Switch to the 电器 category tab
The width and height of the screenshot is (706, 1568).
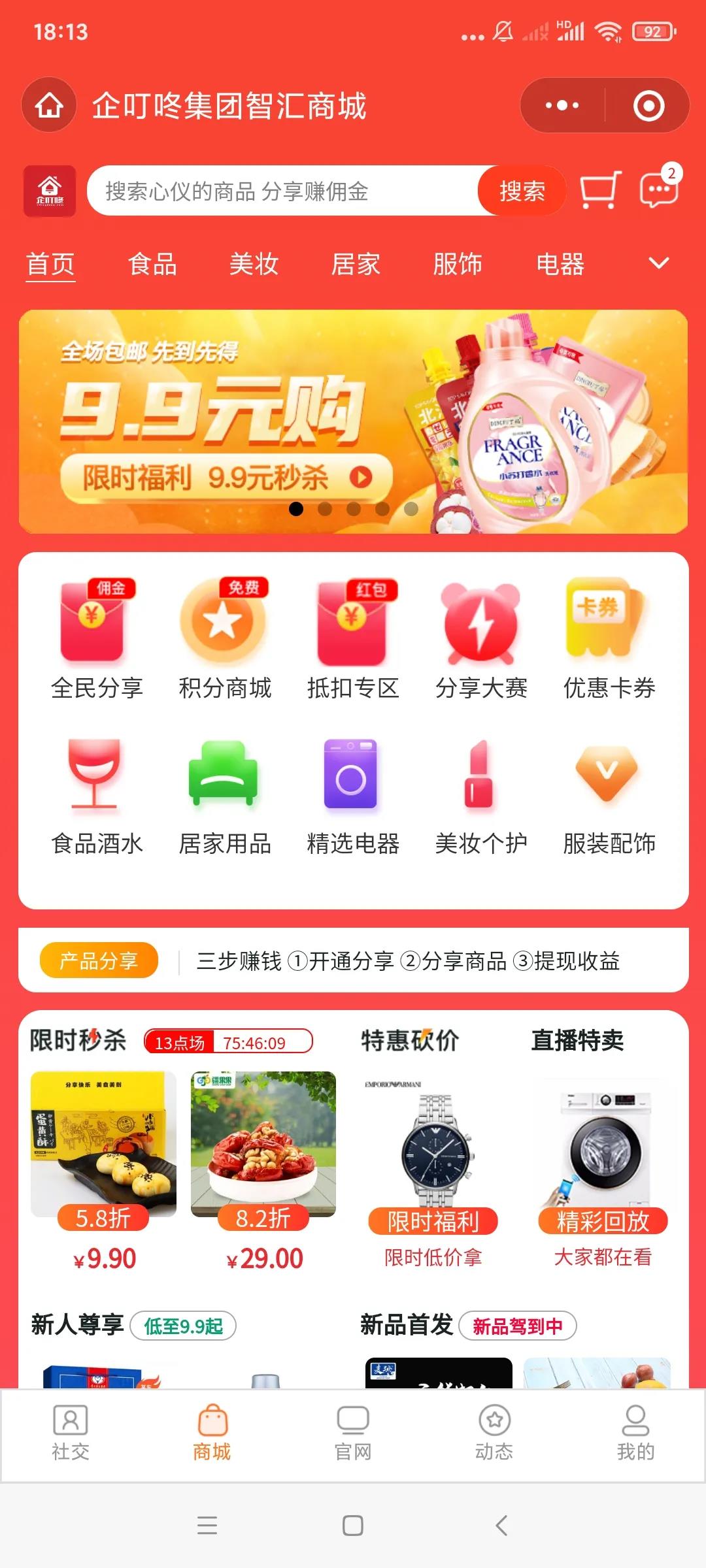coord(559,265)
